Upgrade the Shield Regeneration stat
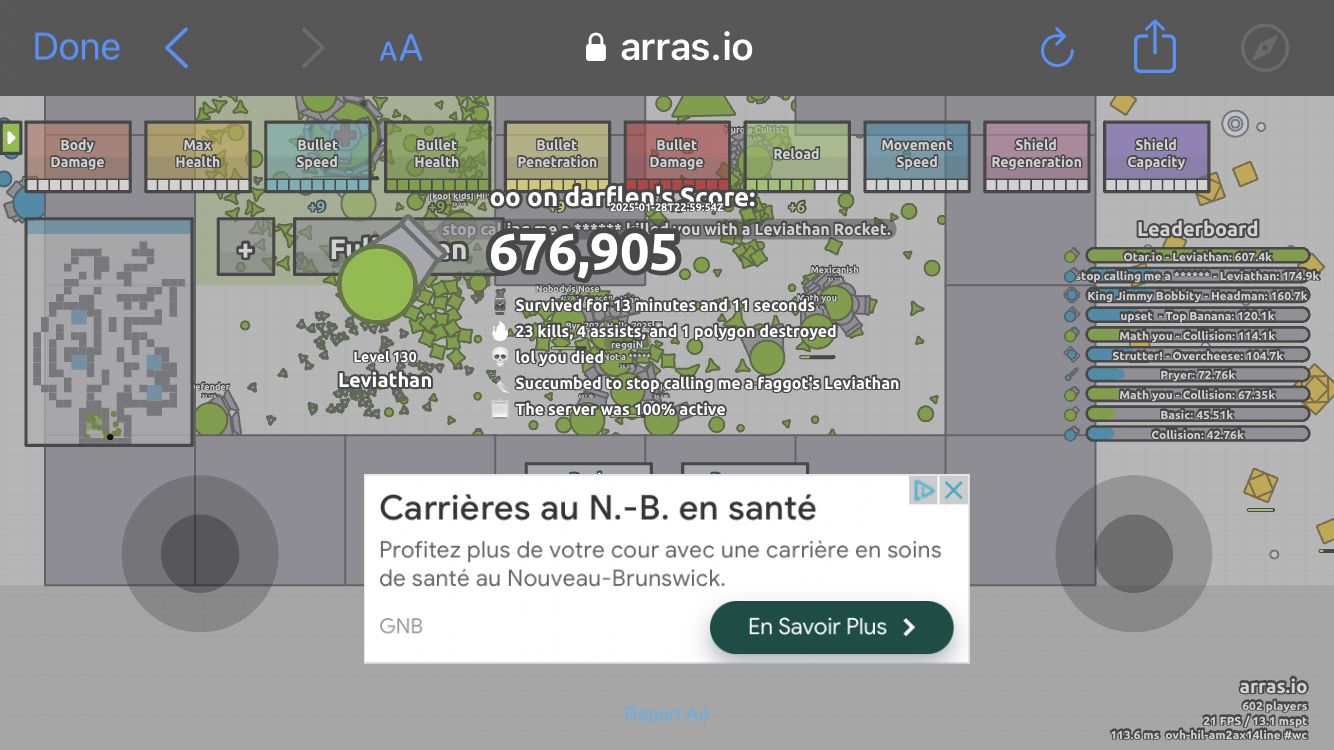 [x=1037, y=155]
